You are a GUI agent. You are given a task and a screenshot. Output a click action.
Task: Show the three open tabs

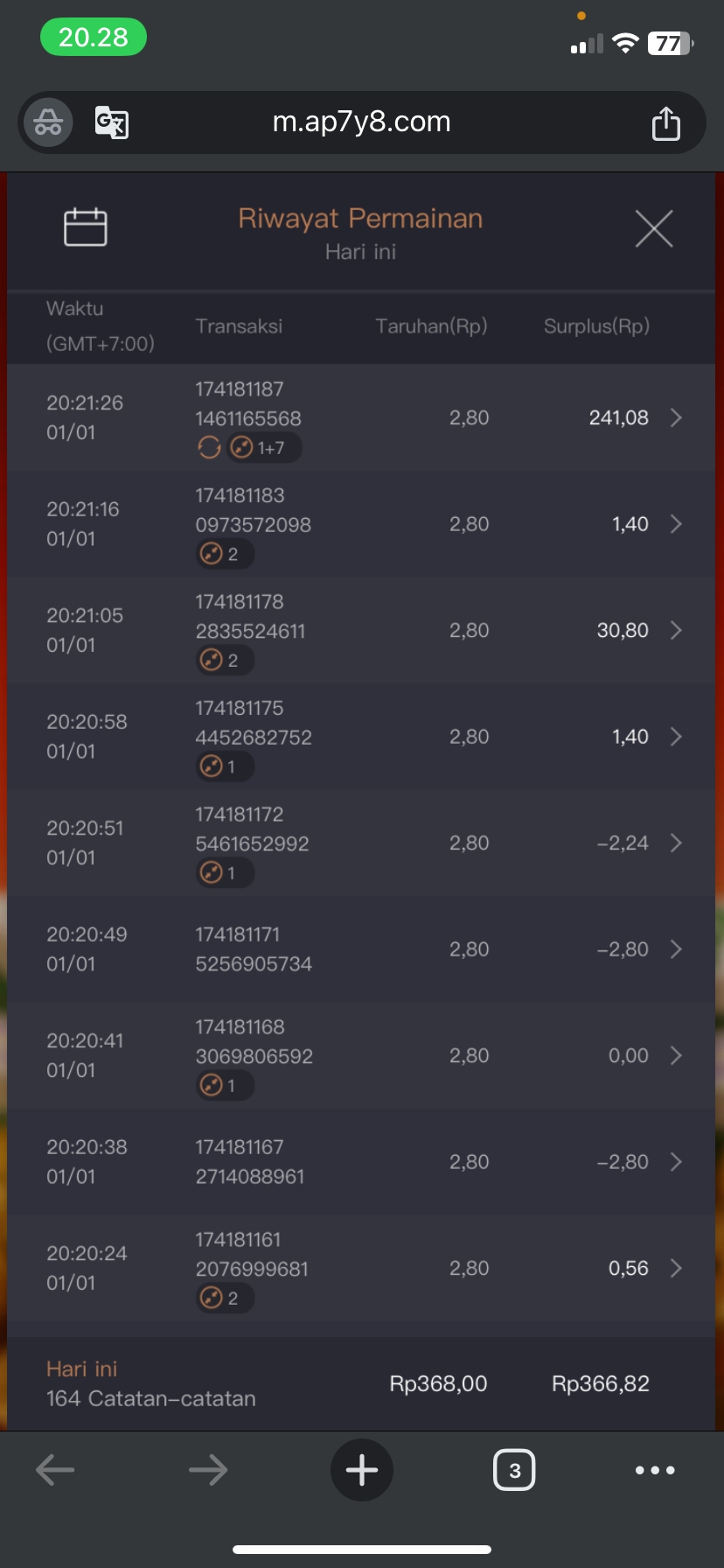tap(514, 1470)
